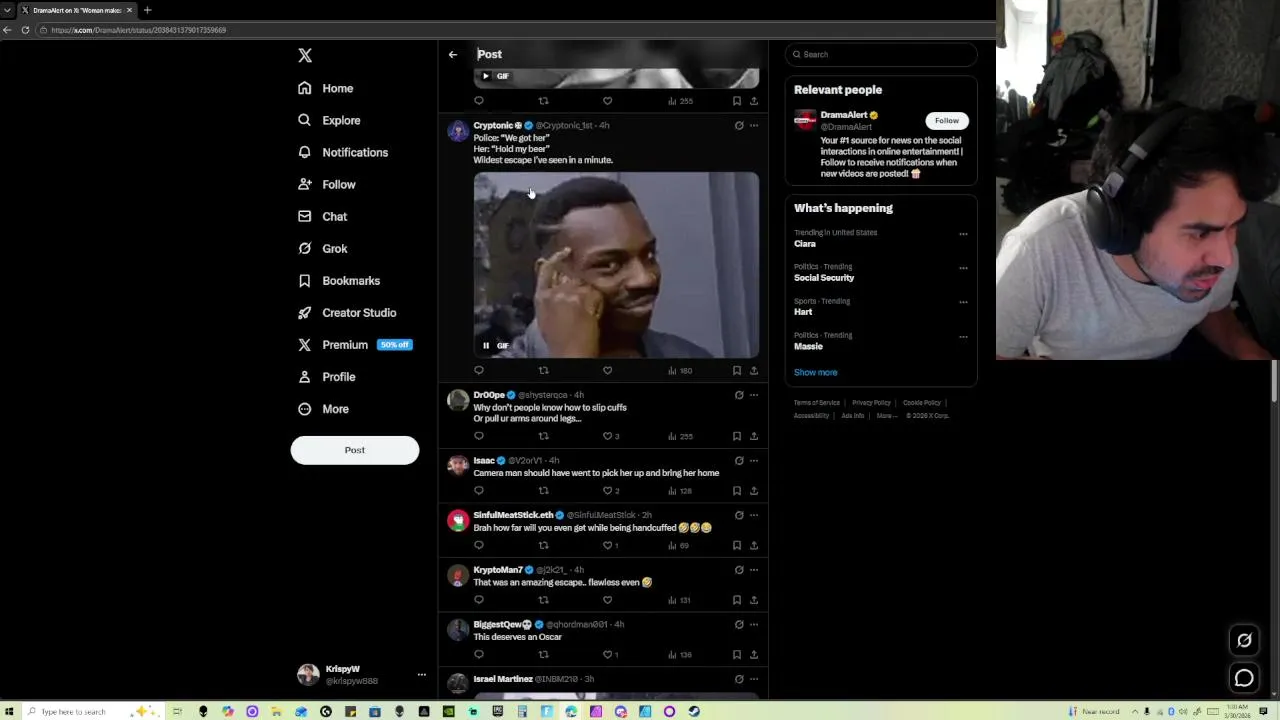Image resolution: width=1280 pixels, height=720 pixels.
Task: Show more trending topics
Action: (815, 372)
